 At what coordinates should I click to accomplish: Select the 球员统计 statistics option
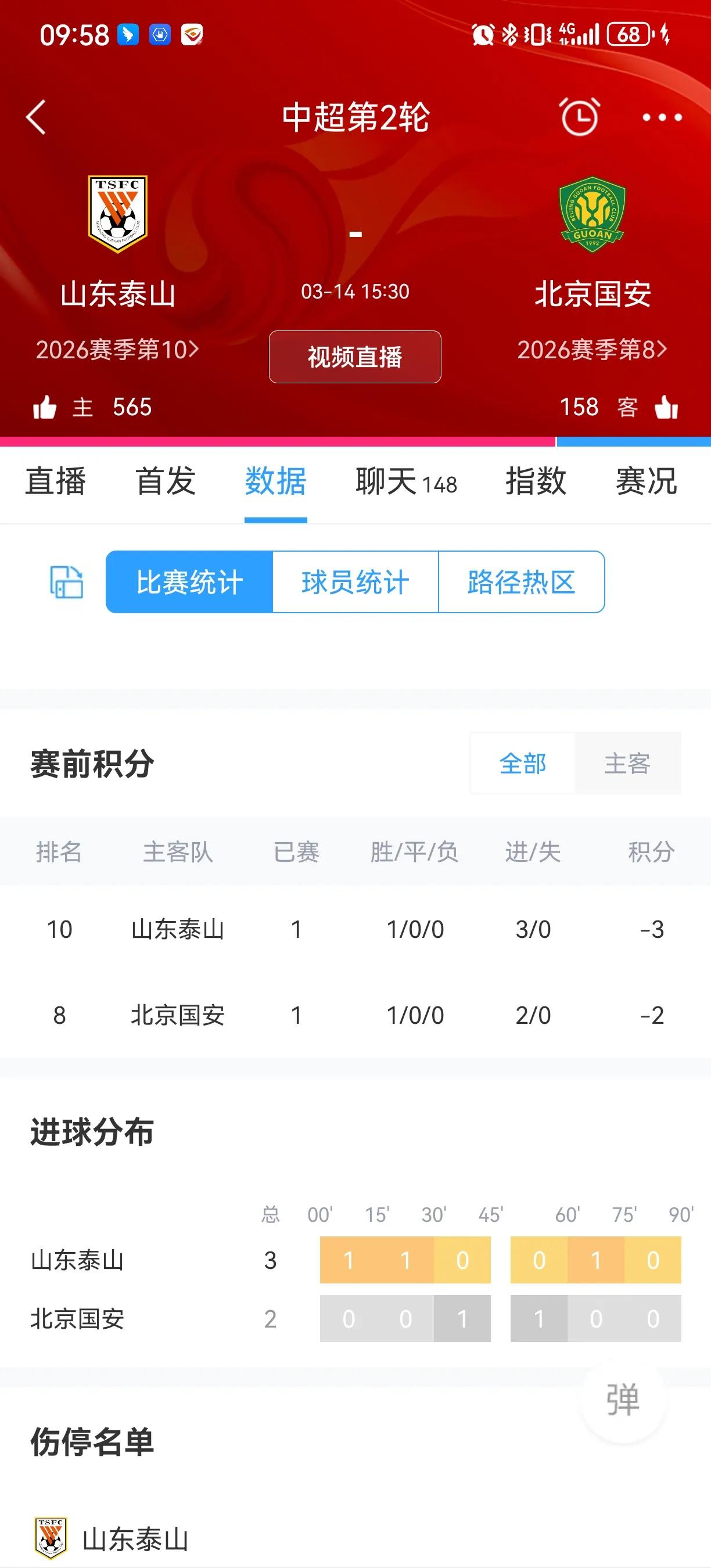tap(355, 582)
